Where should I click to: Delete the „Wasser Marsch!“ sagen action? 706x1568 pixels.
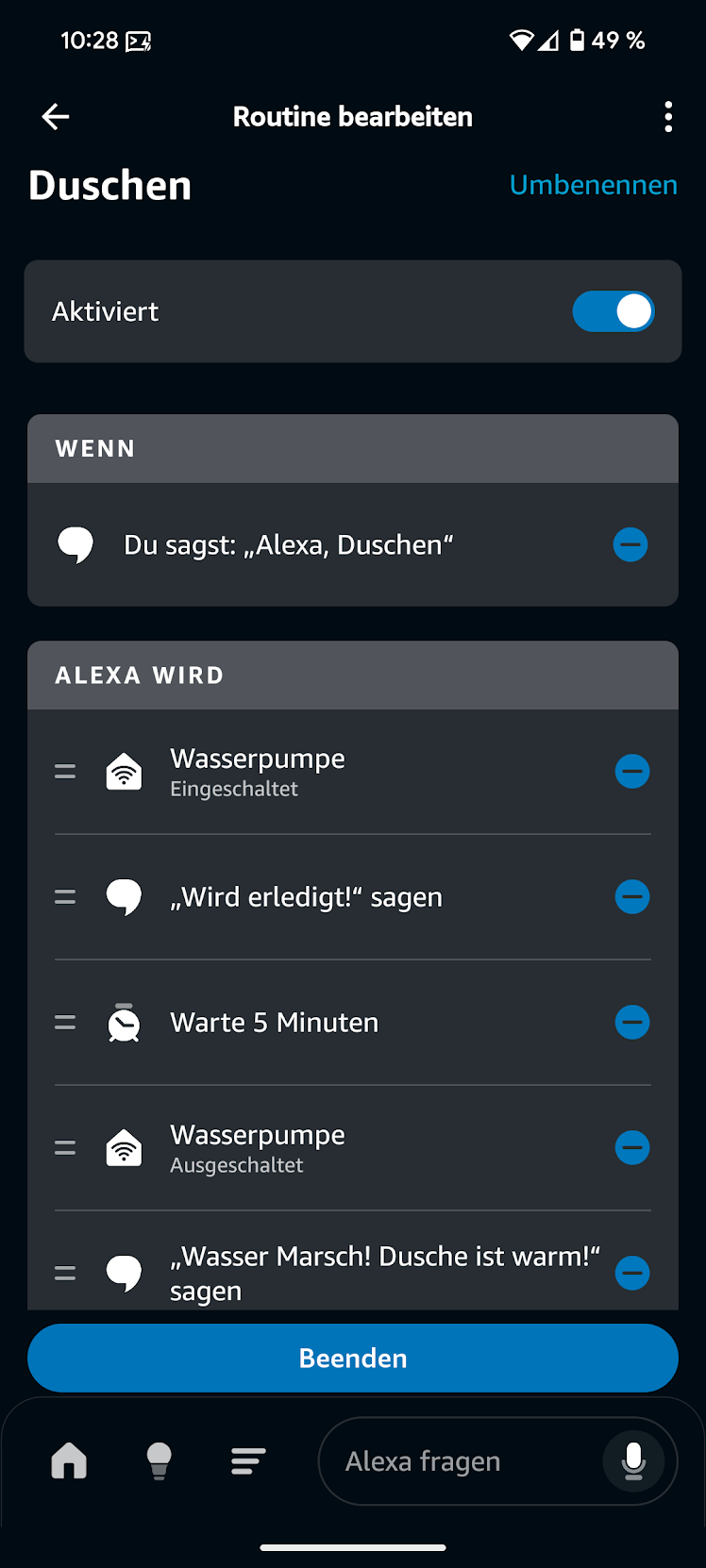click(632, 1273)
